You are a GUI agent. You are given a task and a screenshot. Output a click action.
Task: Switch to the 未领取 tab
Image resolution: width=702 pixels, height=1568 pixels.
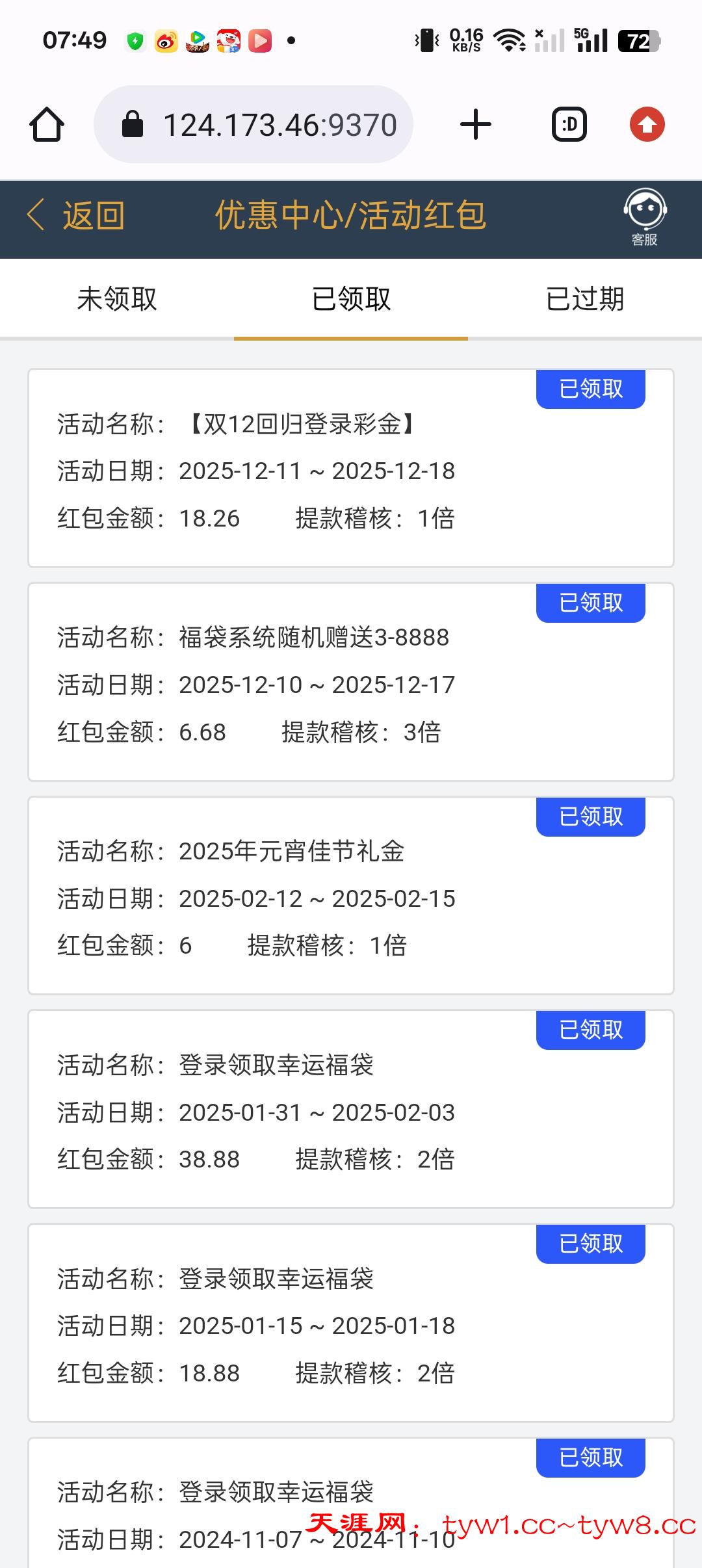coord(117,299)
